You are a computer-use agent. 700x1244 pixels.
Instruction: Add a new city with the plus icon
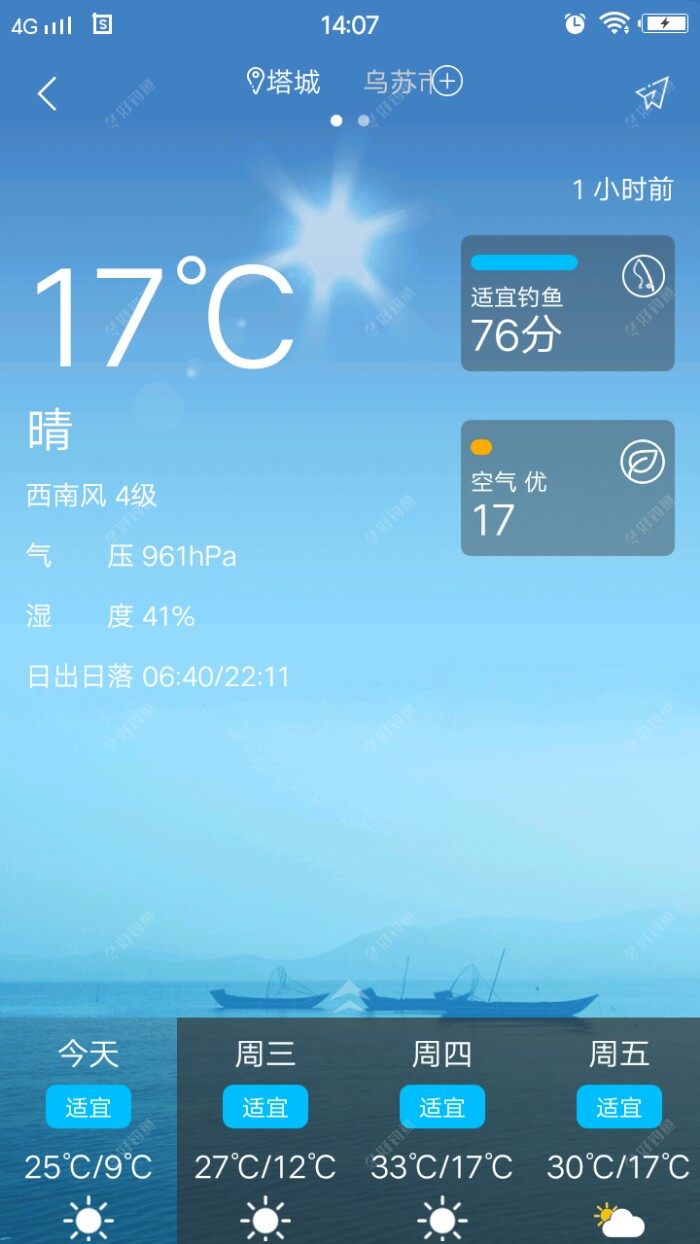[447, 81]
